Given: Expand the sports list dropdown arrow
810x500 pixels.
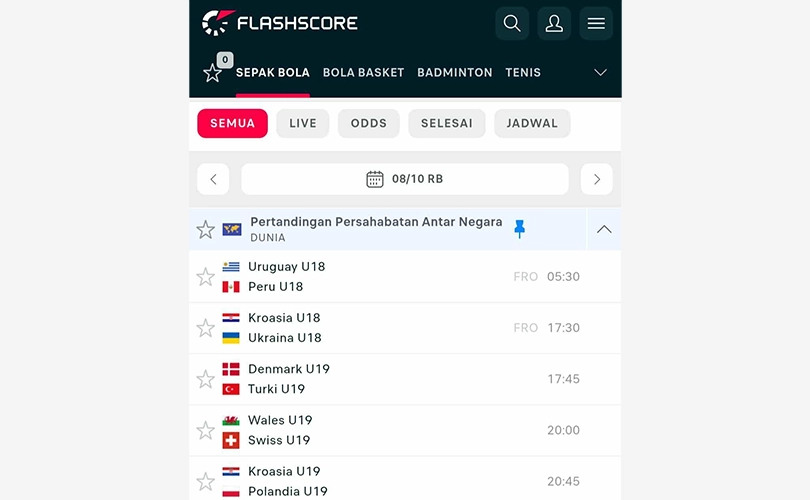Looking at the screenshot, I should (600, 72).
